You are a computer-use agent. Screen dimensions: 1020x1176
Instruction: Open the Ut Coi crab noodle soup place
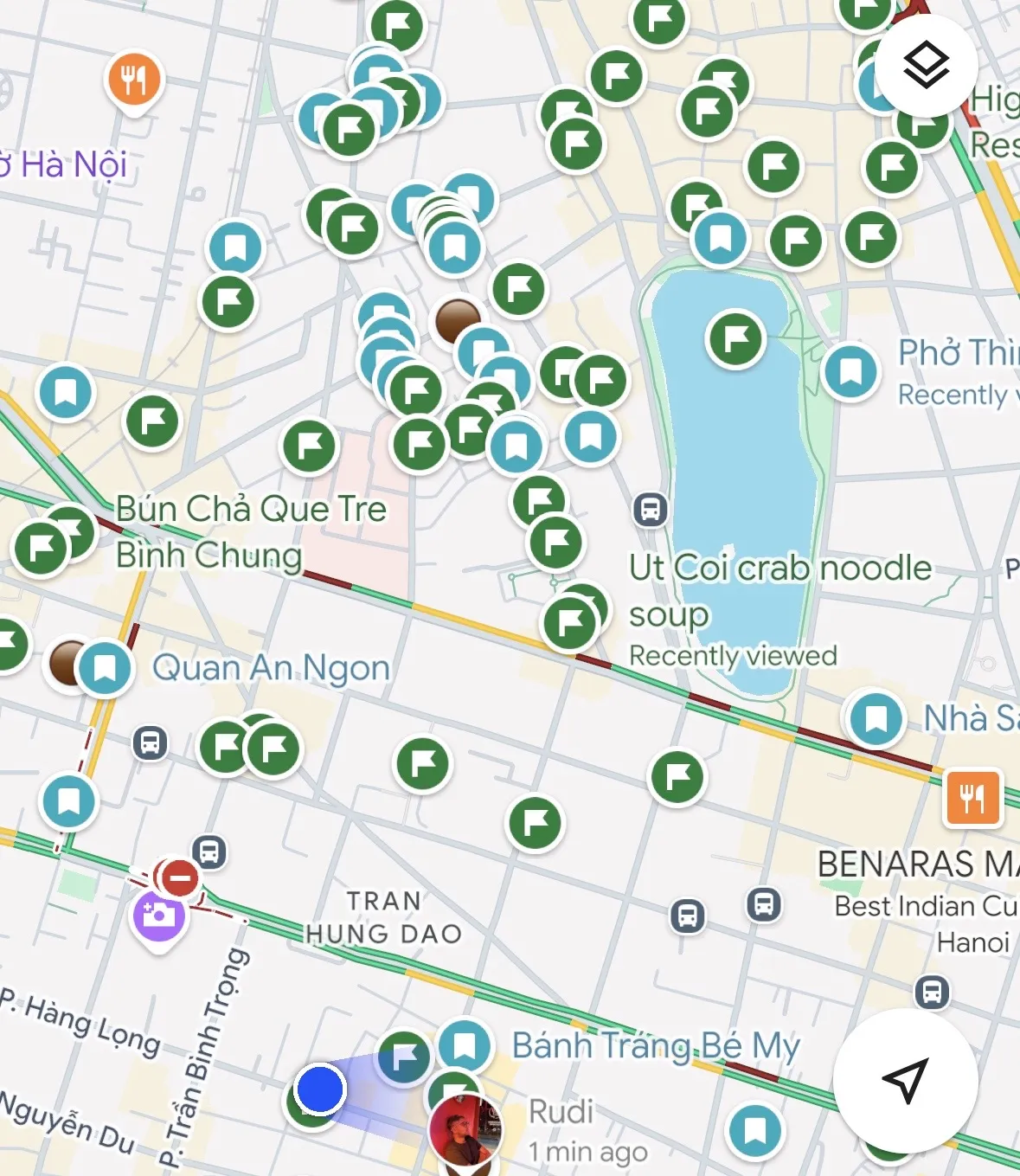[x=779, y=569]
